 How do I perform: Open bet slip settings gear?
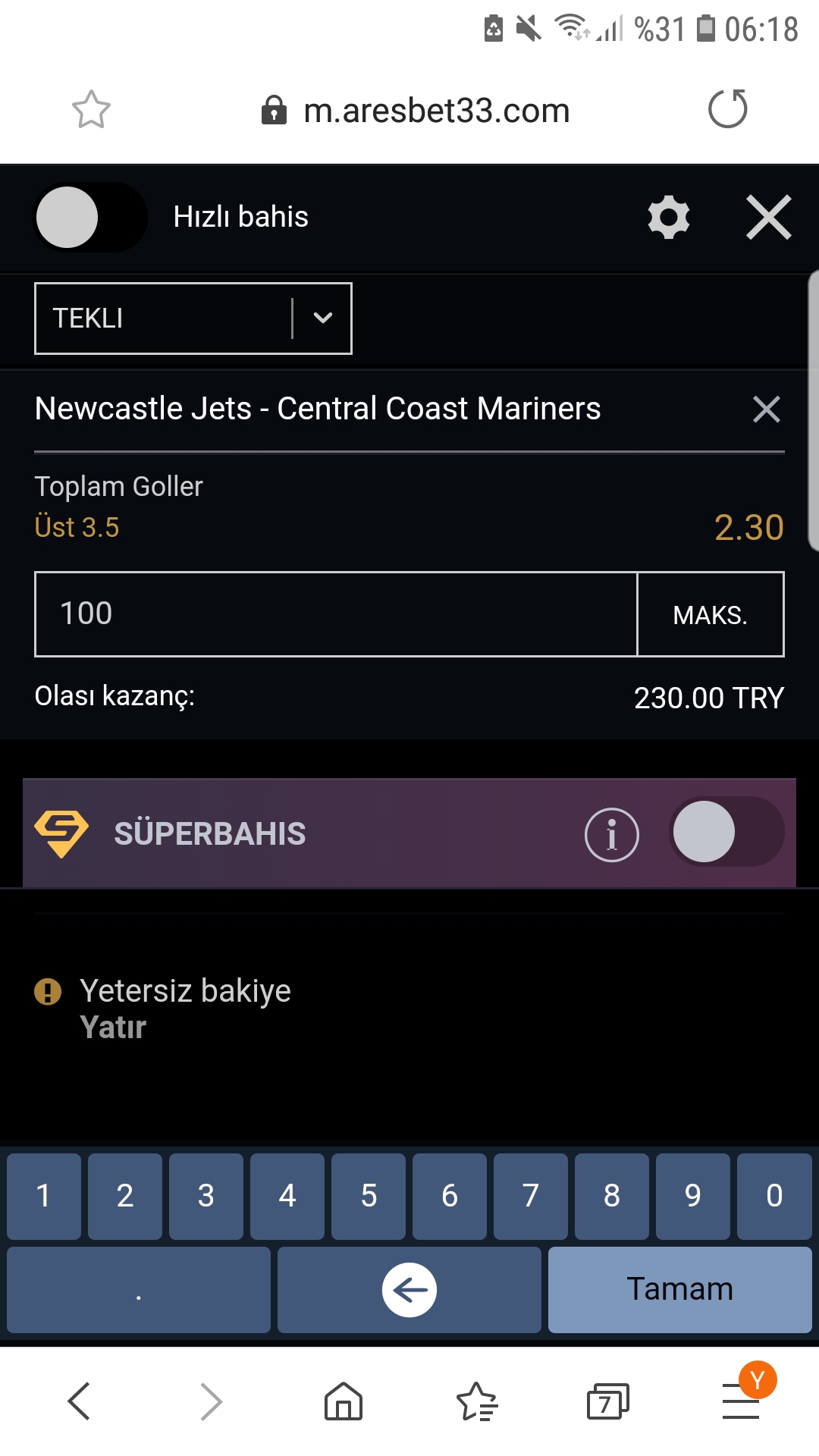[x=669, y=218]
